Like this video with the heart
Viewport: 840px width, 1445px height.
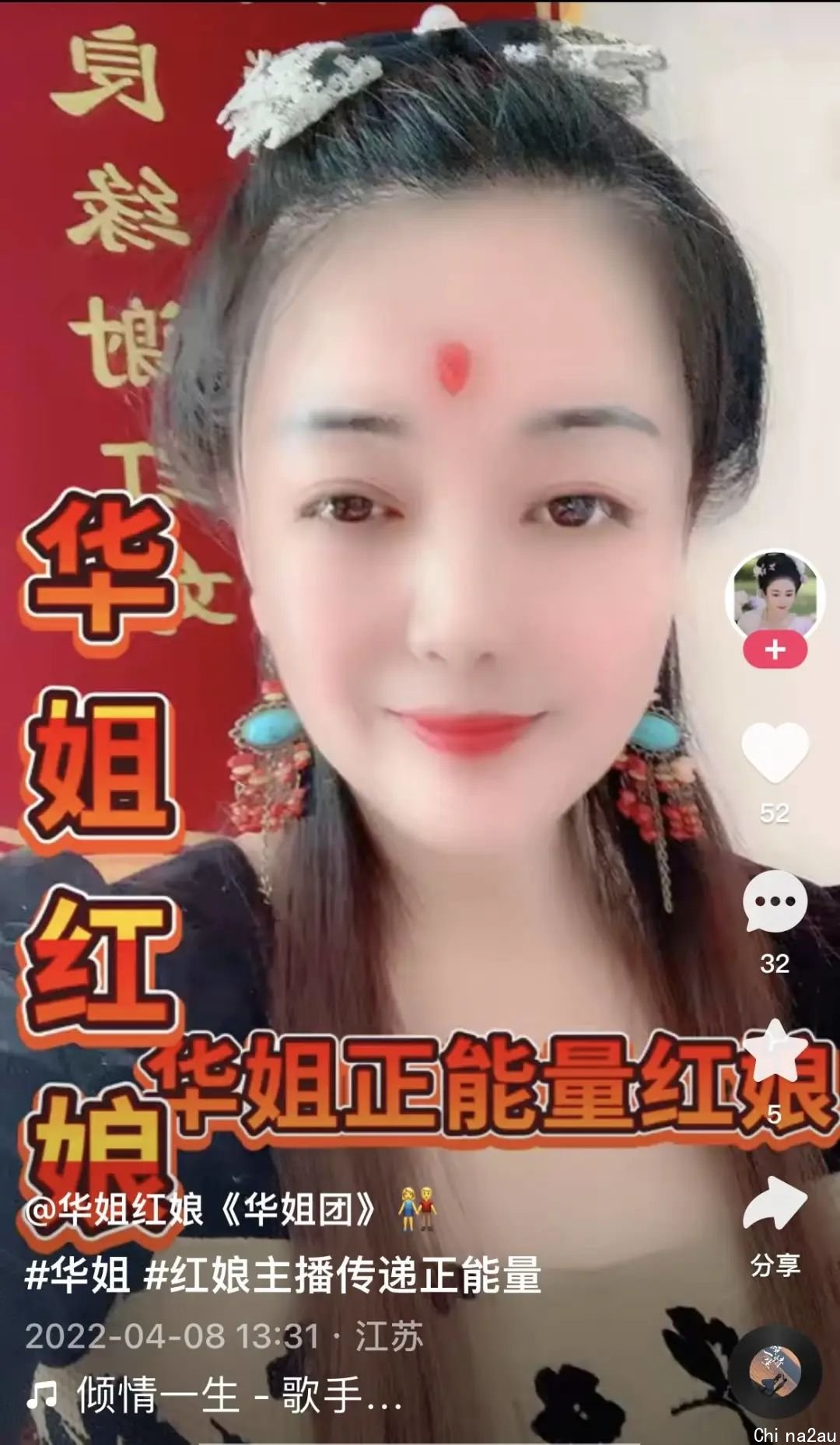click(775, 753)
